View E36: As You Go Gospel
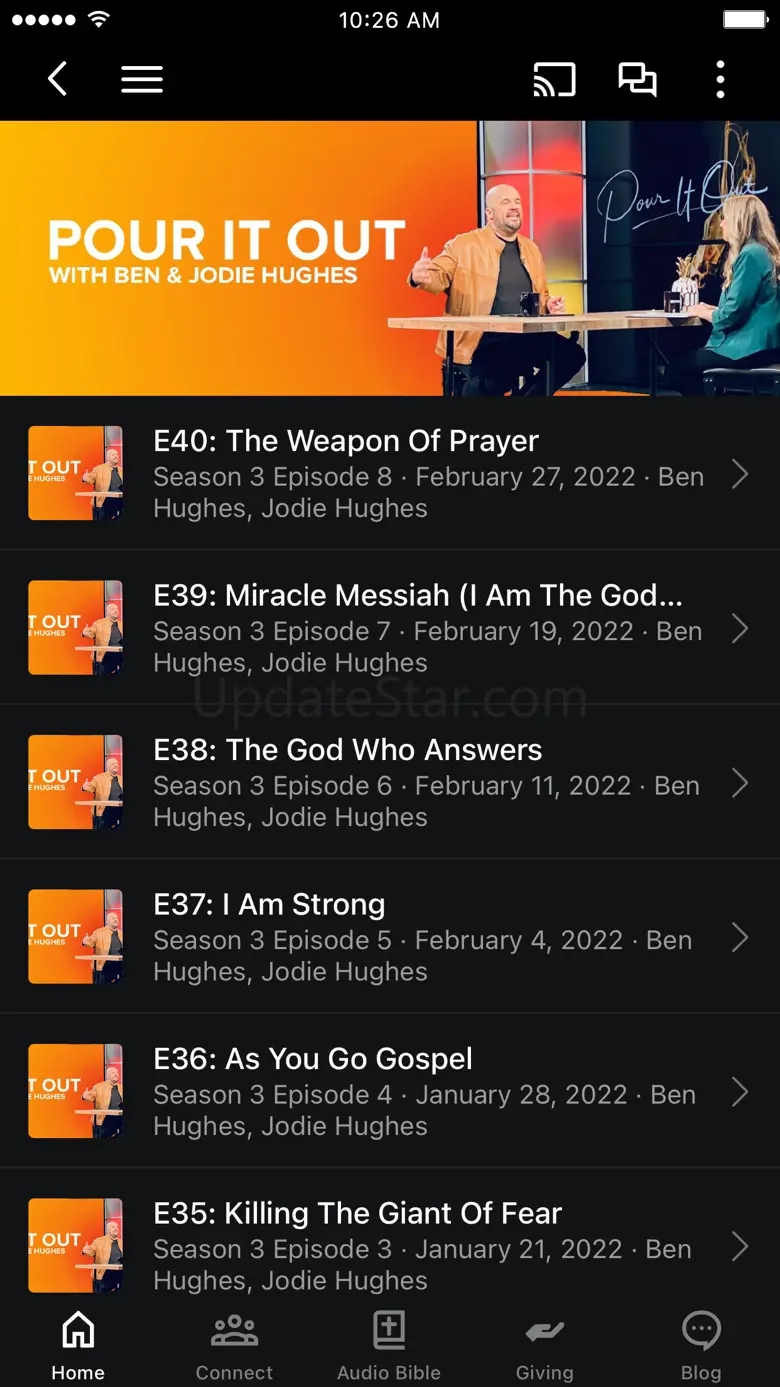This screenshot has height=1387, width=780. click(x=390, y=1091)
